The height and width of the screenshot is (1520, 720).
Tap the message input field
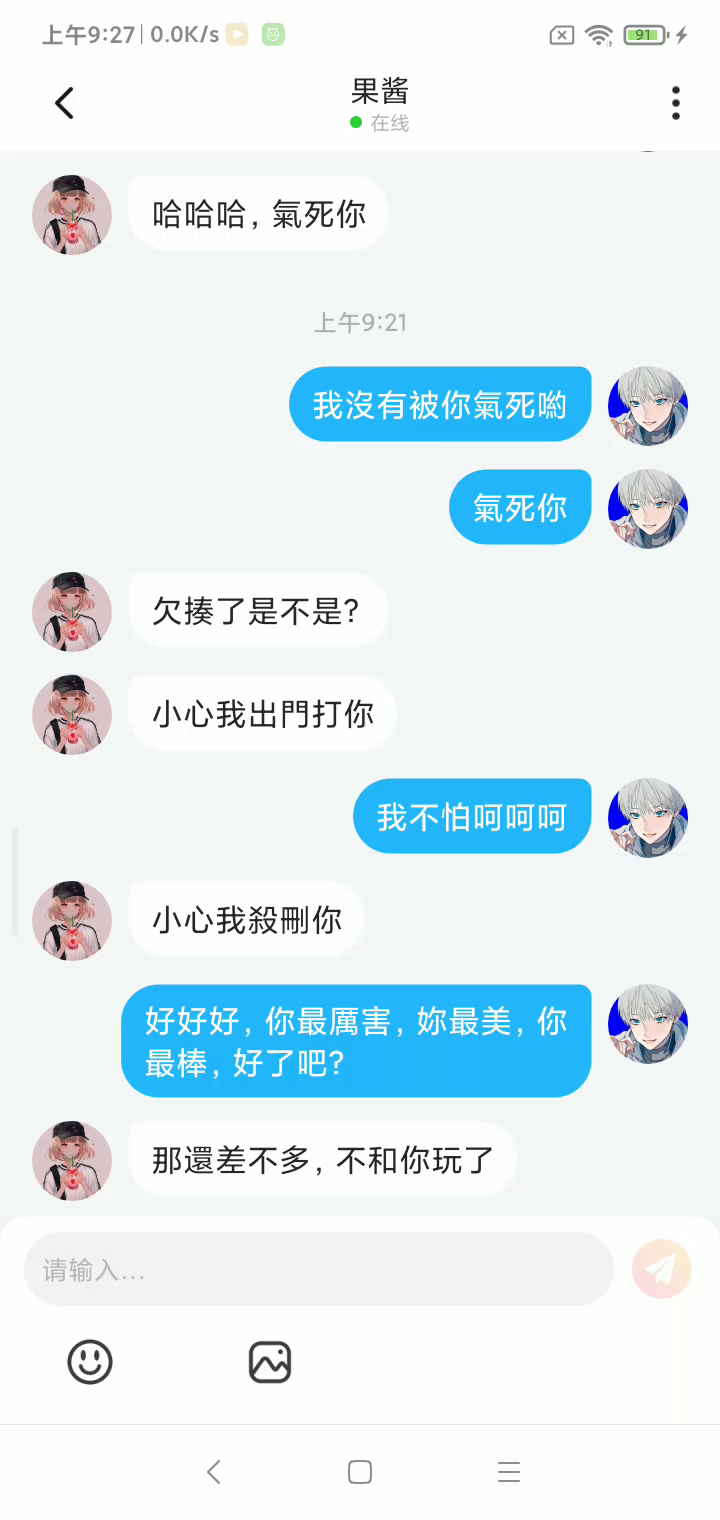coord(318,1269)
